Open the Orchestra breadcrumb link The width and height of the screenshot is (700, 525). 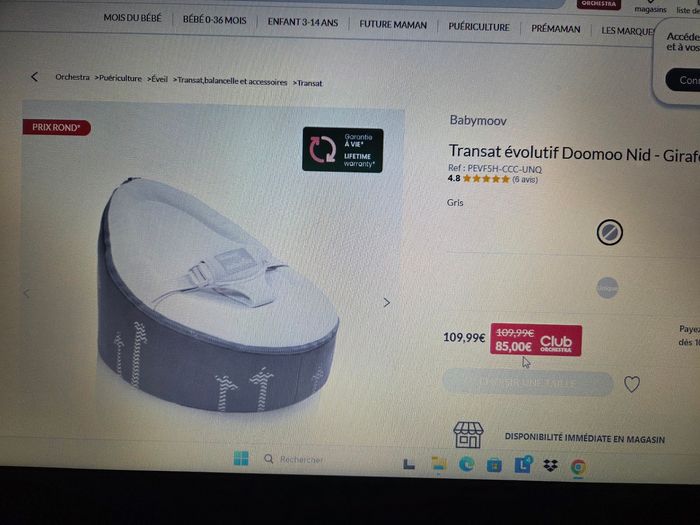tap(72, 77)
